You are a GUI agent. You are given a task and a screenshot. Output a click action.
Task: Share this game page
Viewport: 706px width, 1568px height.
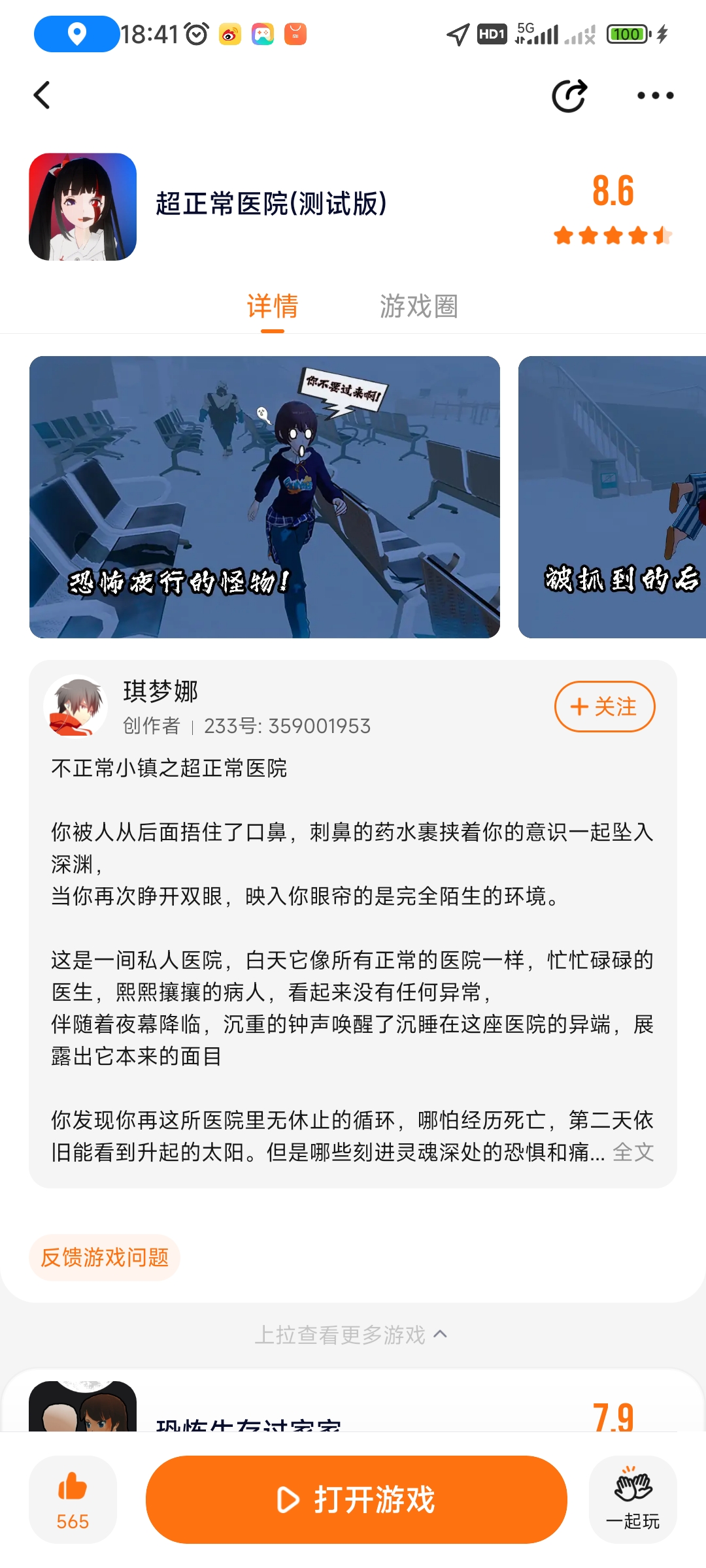click(569, 96)
